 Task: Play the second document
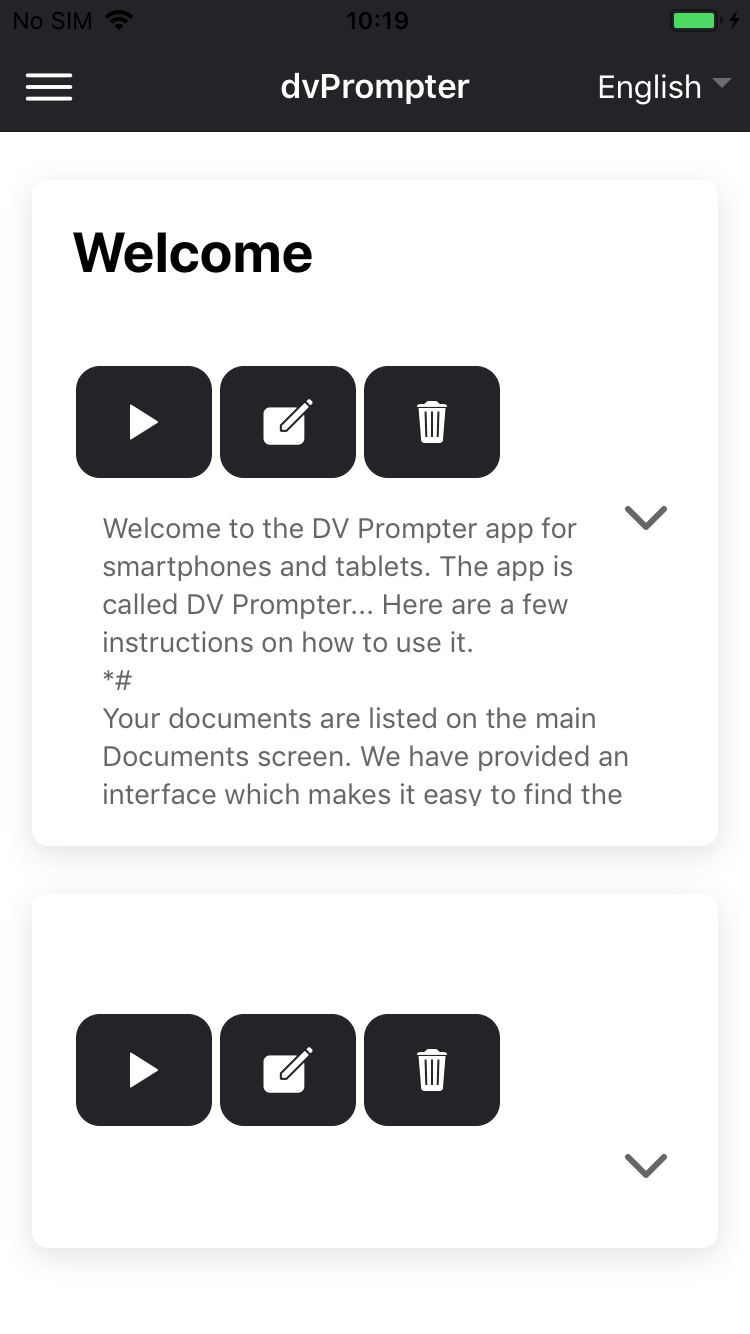[143, 1069]
